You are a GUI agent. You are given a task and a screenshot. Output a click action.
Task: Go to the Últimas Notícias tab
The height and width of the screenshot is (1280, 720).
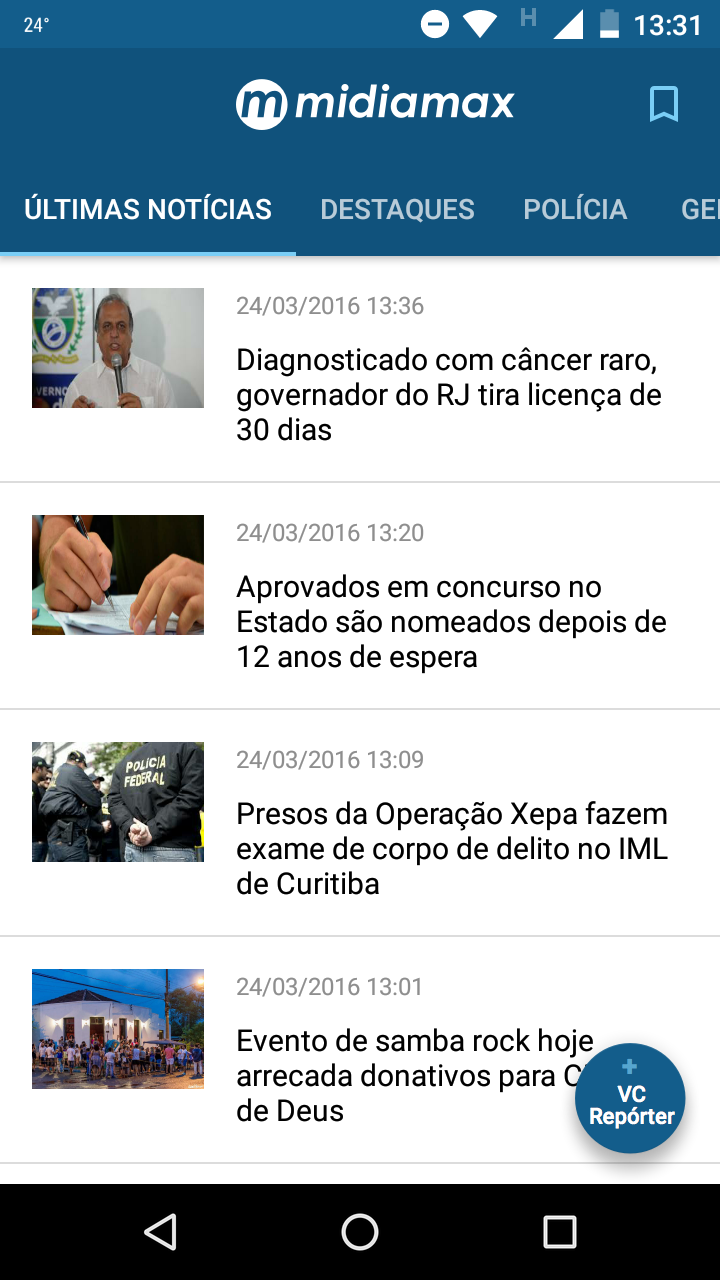[148, 209]
